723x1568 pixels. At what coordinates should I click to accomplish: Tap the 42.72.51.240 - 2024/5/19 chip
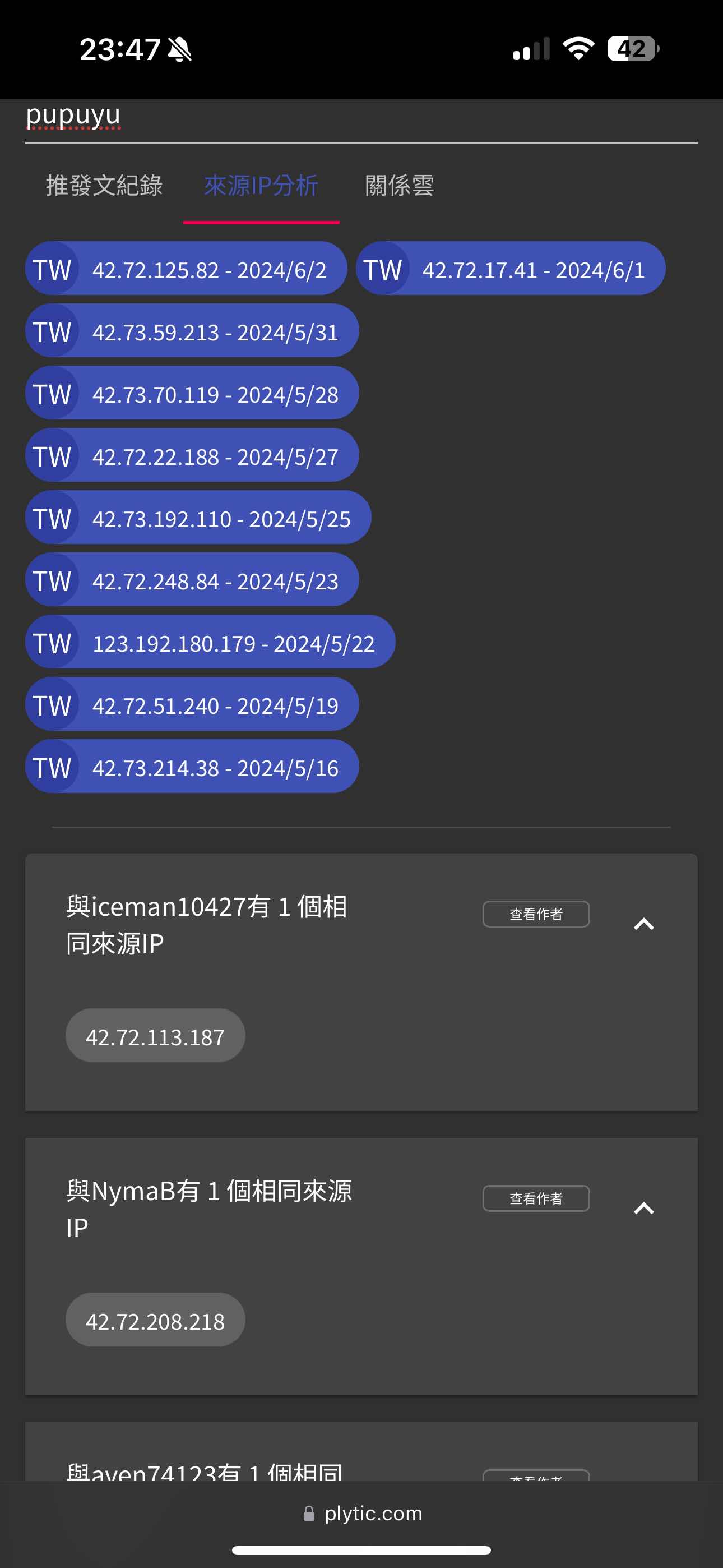pos(192,704)
